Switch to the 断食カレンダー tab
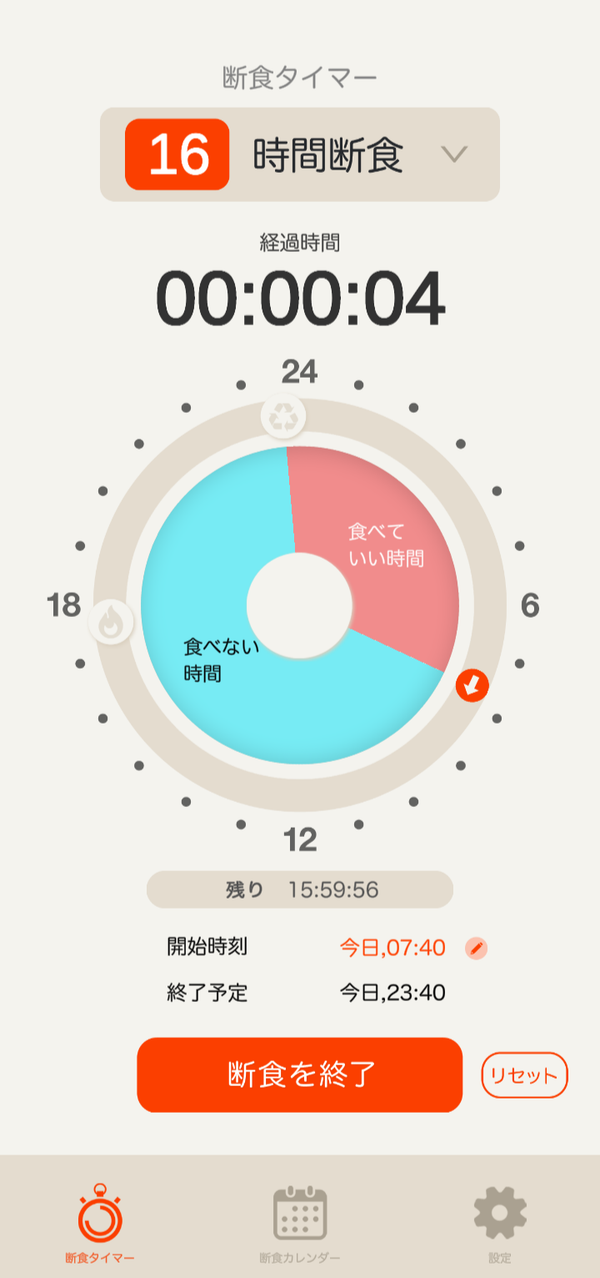The image size is (600, 1278). point(300,1226)
